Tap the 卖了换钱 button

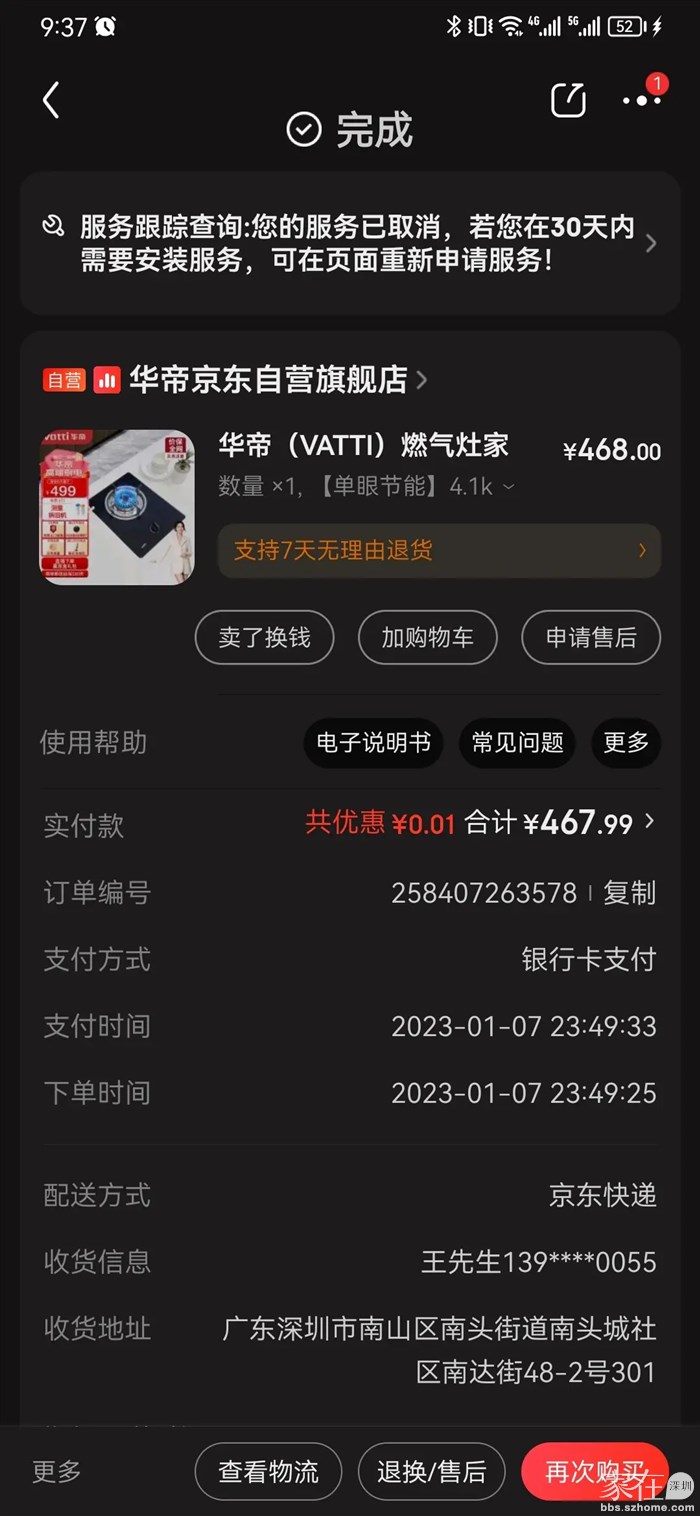pyautogui.click(x=264, y=637)
